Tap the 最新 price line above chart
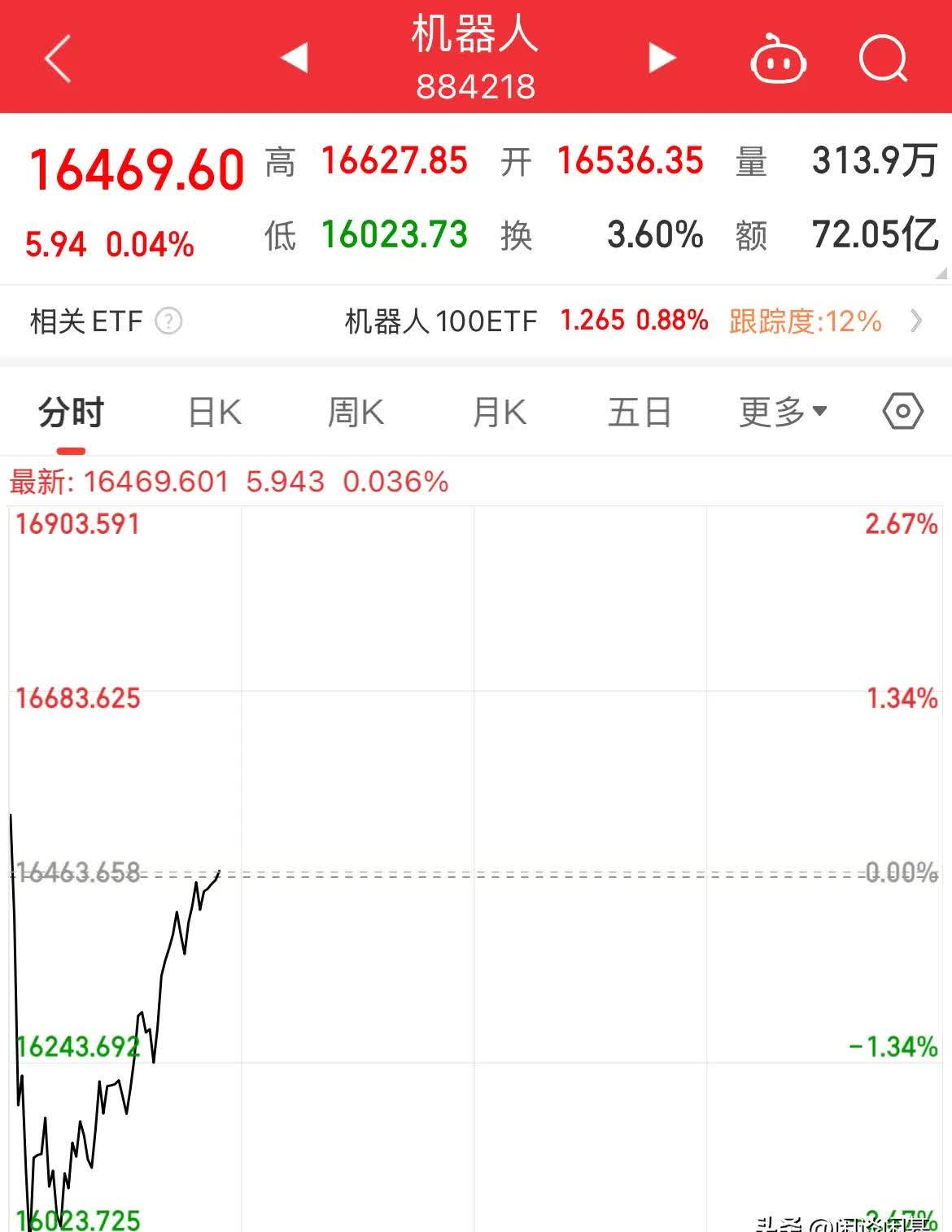Viewport: 952px width, 1232px height. [228, 482]
